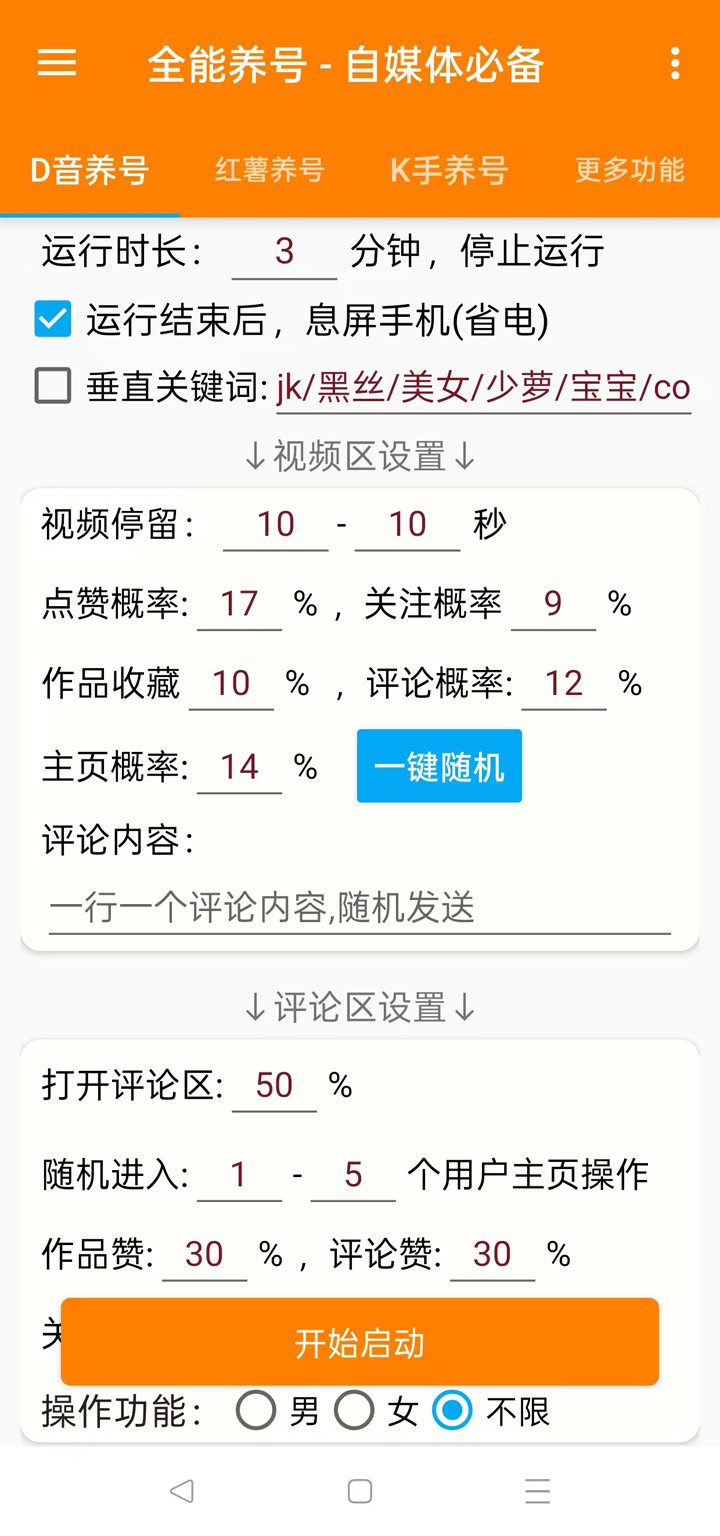Select the 男 radio option
This screenshot has width=720, height=1536.
pyautogui.click(x=257, y=1411)
